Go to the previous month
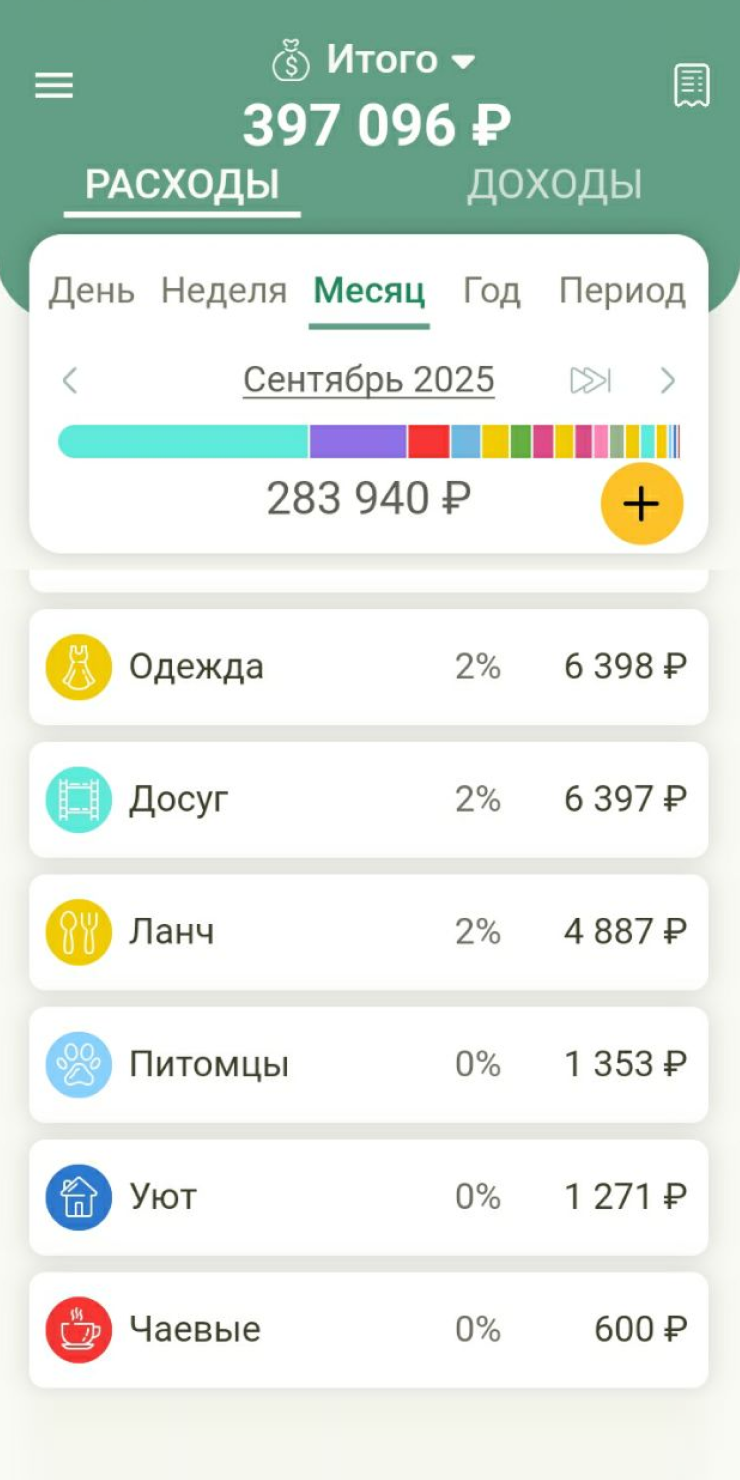 (70, 380)
